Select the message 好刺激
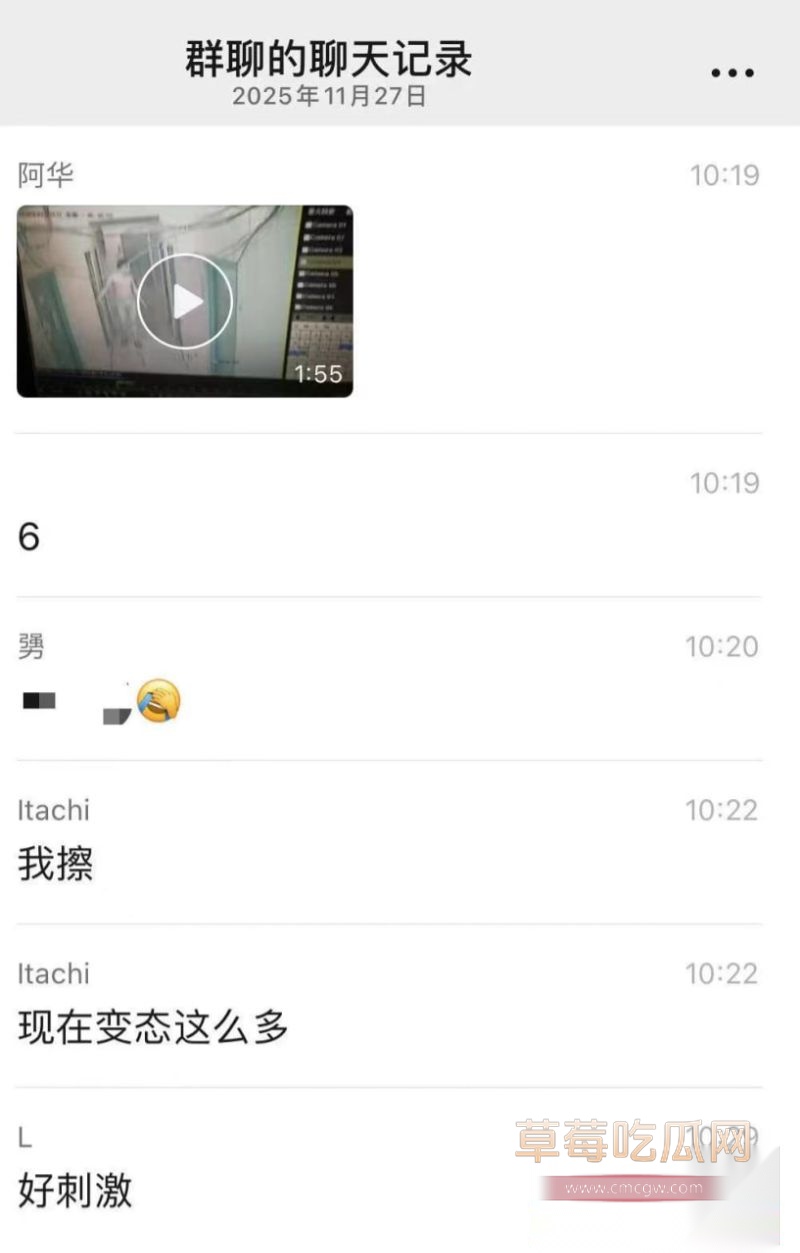 72,1190
